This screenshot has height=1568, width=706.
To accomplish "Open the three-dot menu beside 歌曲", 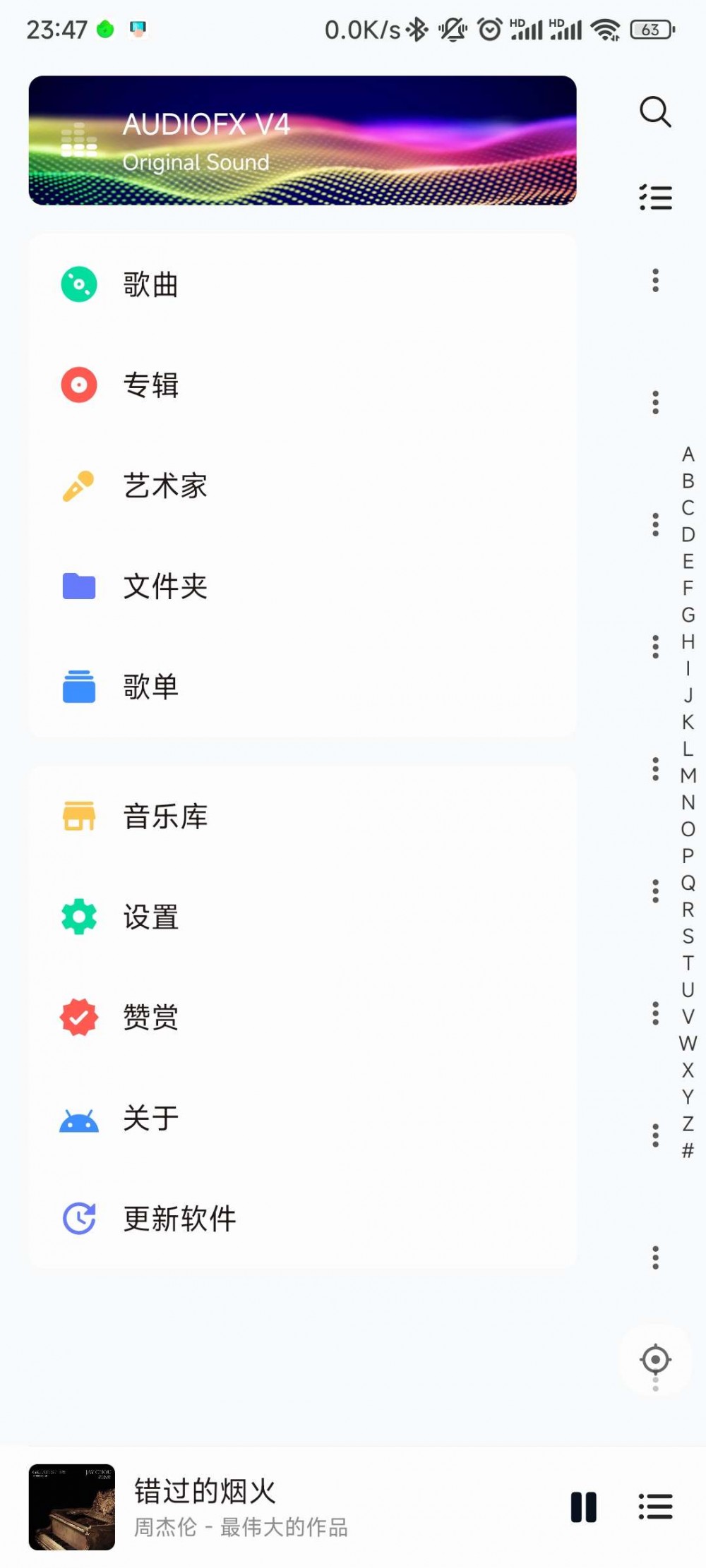I will [655, 280].
